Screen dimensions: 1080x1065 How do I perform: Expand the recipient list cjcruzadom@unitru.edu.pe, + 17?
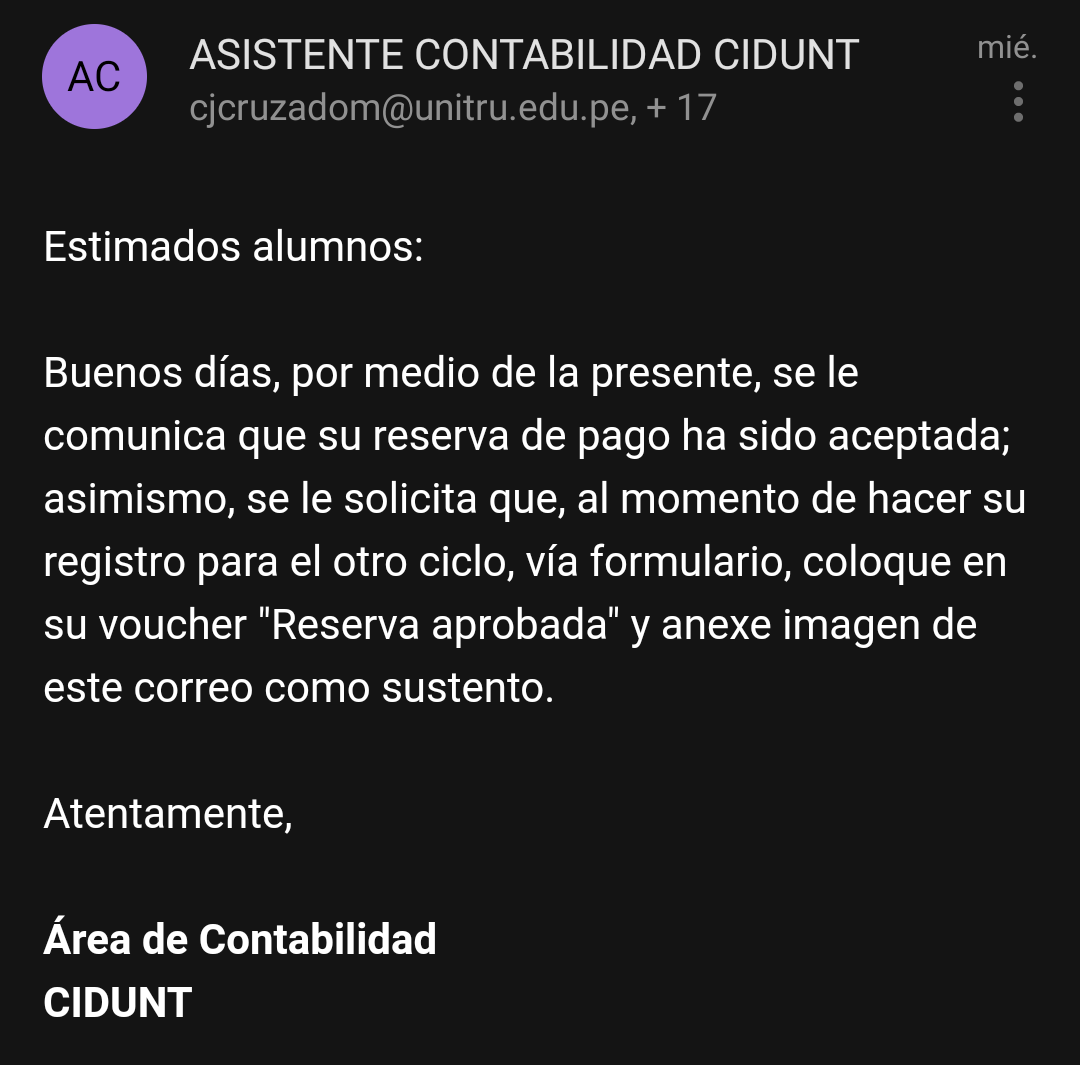pos(453,107)
